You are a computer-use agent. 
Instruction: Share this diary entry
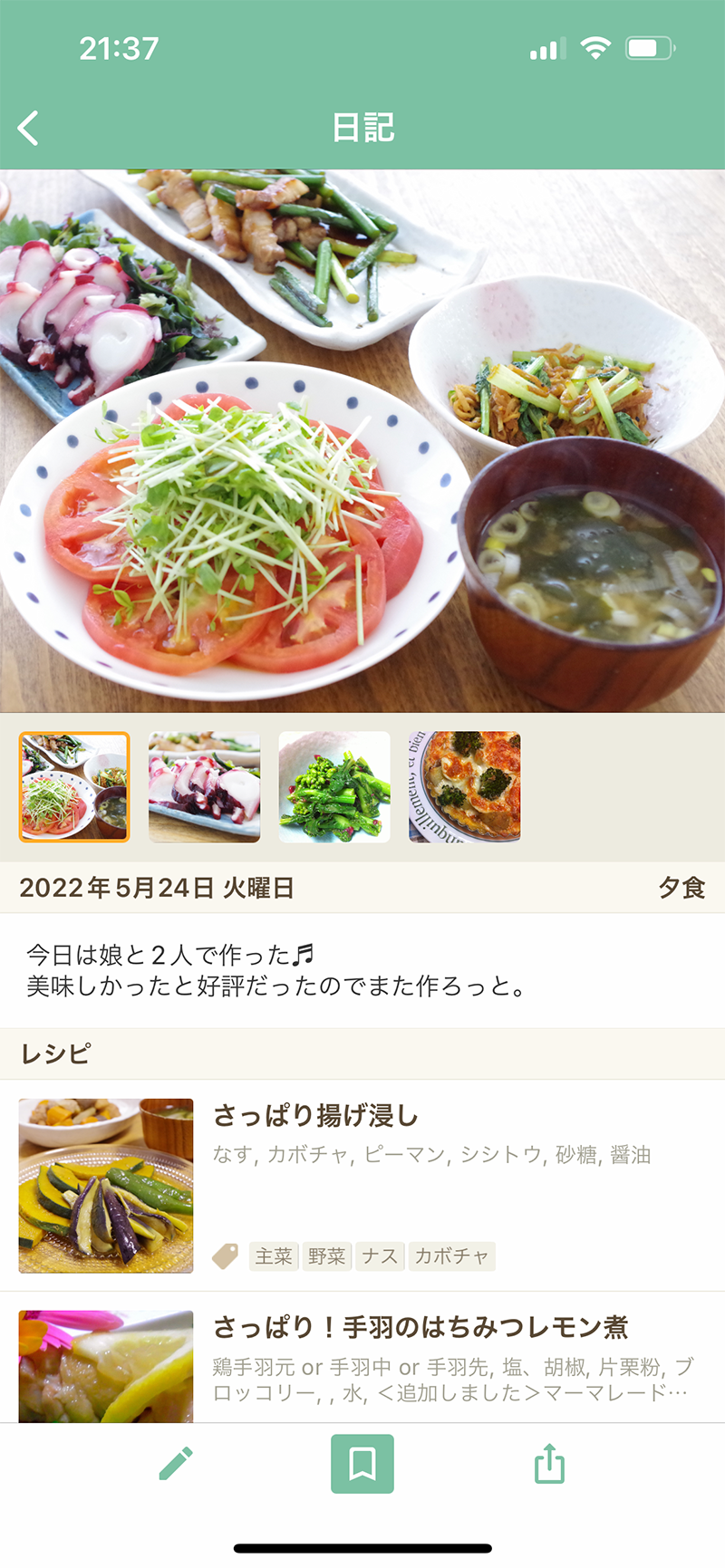tap(549, 1464)
